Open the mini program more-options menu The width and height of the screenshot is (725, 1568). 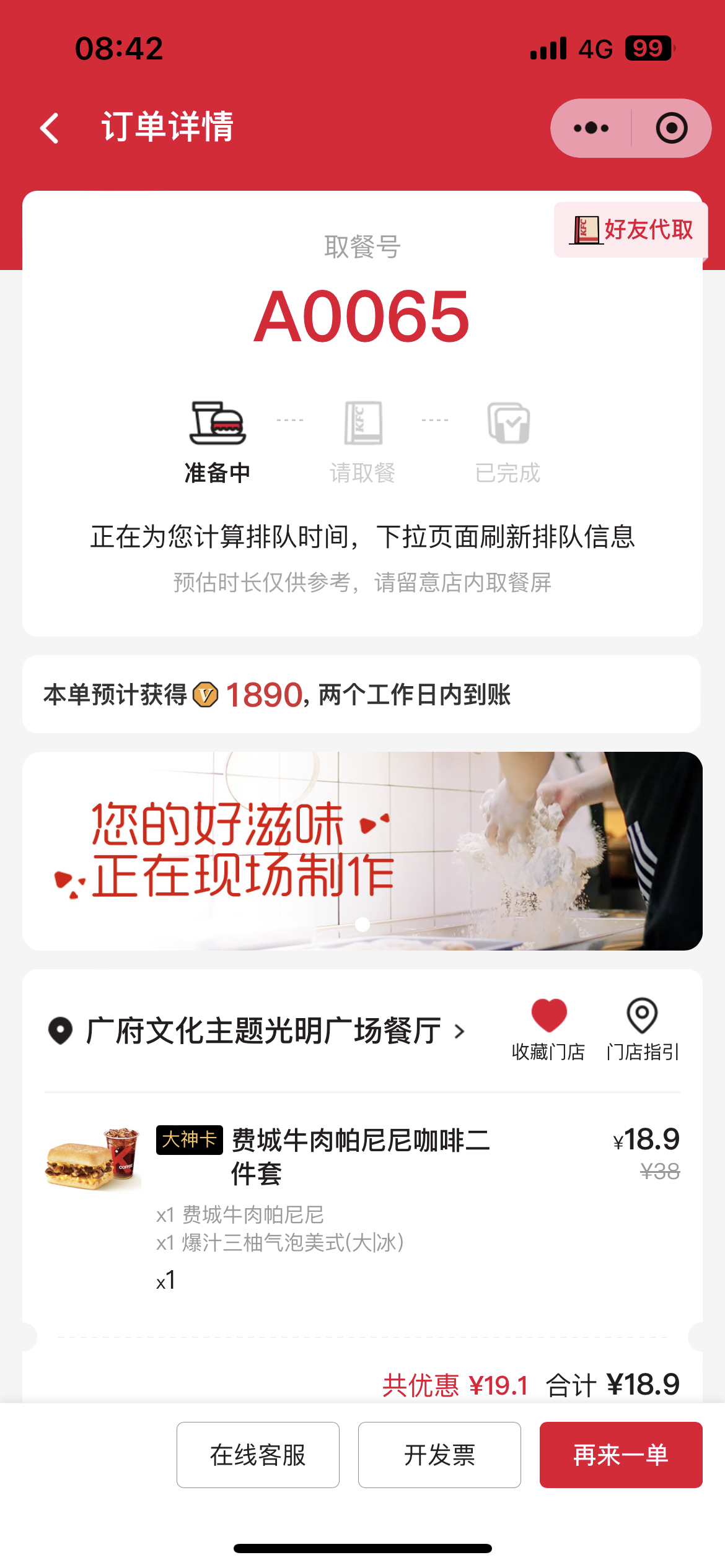click(x=591, y=128)
